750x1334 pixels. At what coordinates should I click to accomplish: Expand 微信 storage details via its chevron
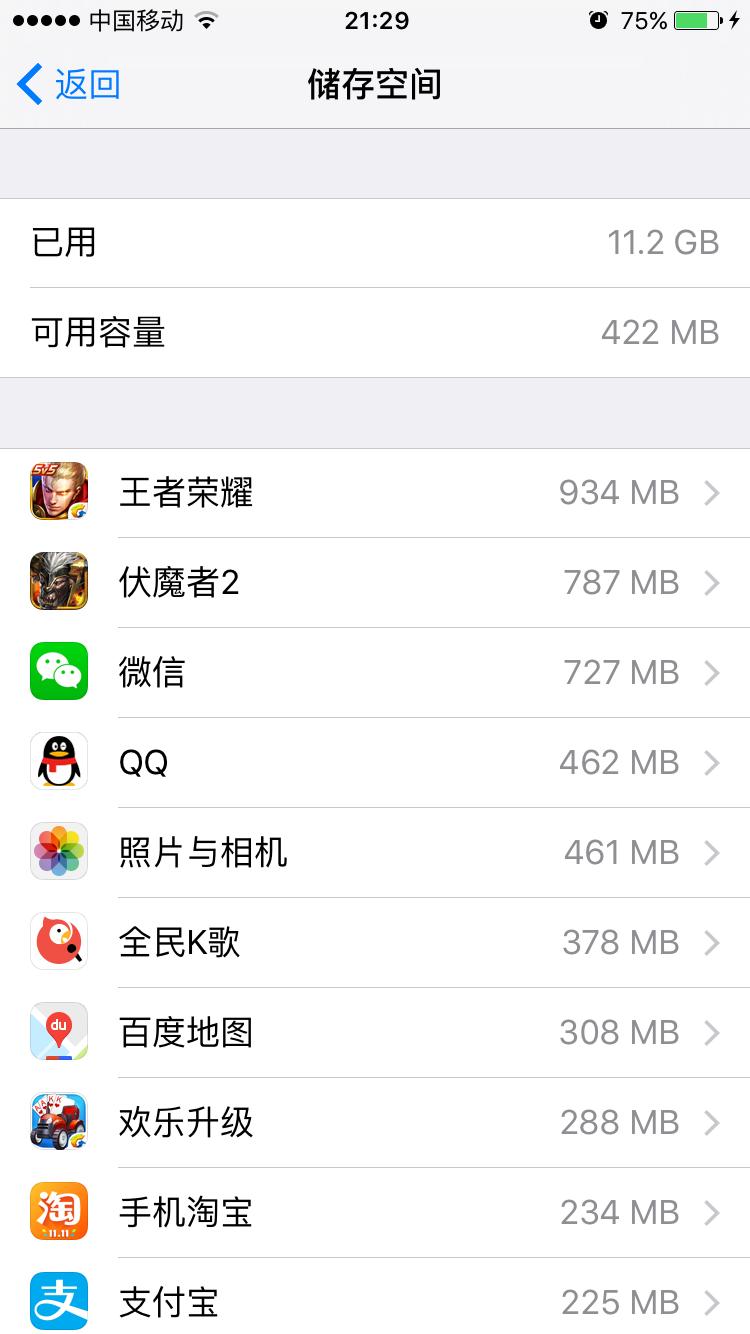click(712, 671)
